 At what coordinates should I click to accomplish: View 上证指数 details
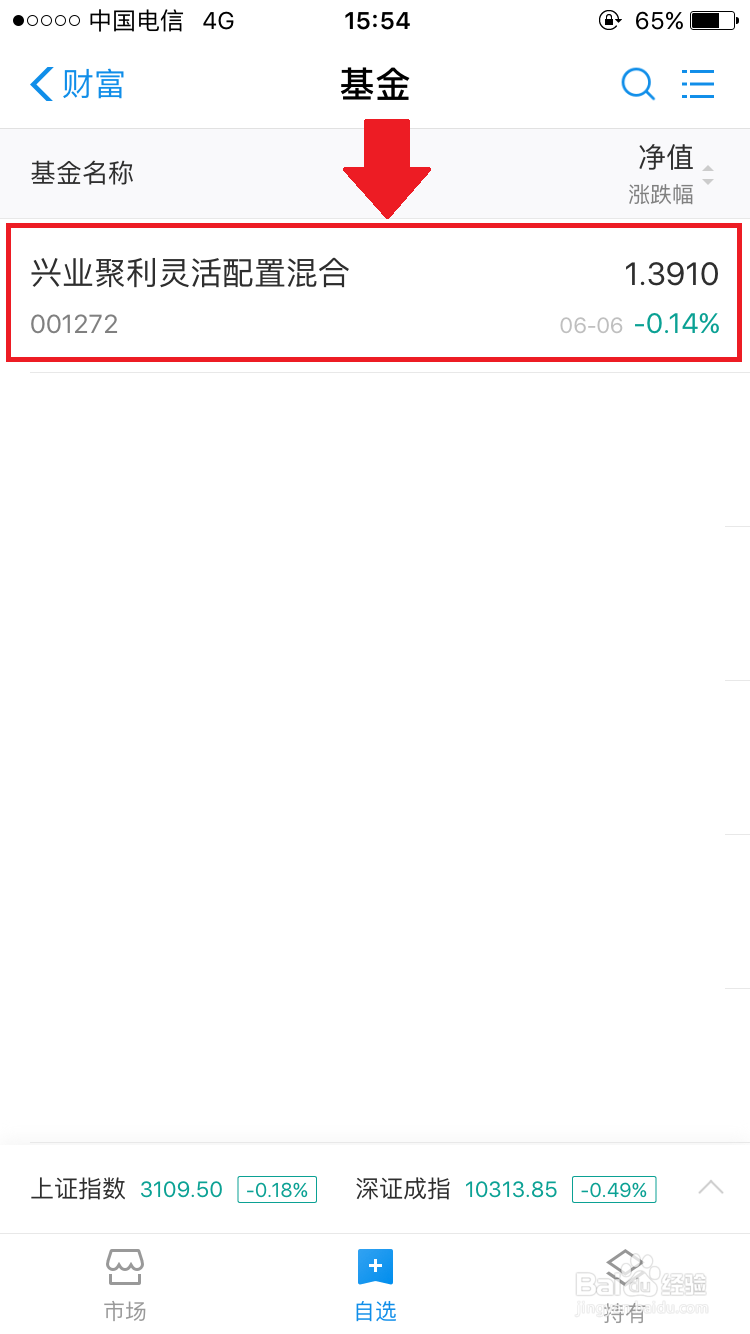point(174,1189)
